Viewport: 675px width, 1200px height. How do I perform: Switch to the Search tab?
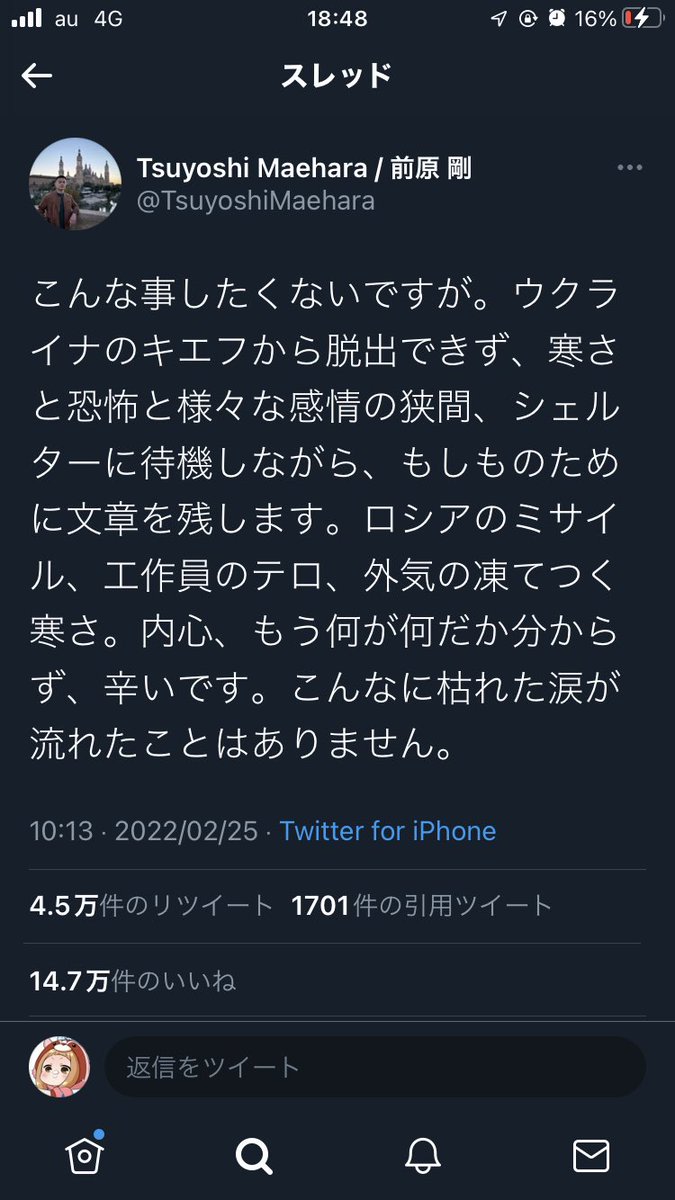pos(254,1156)
